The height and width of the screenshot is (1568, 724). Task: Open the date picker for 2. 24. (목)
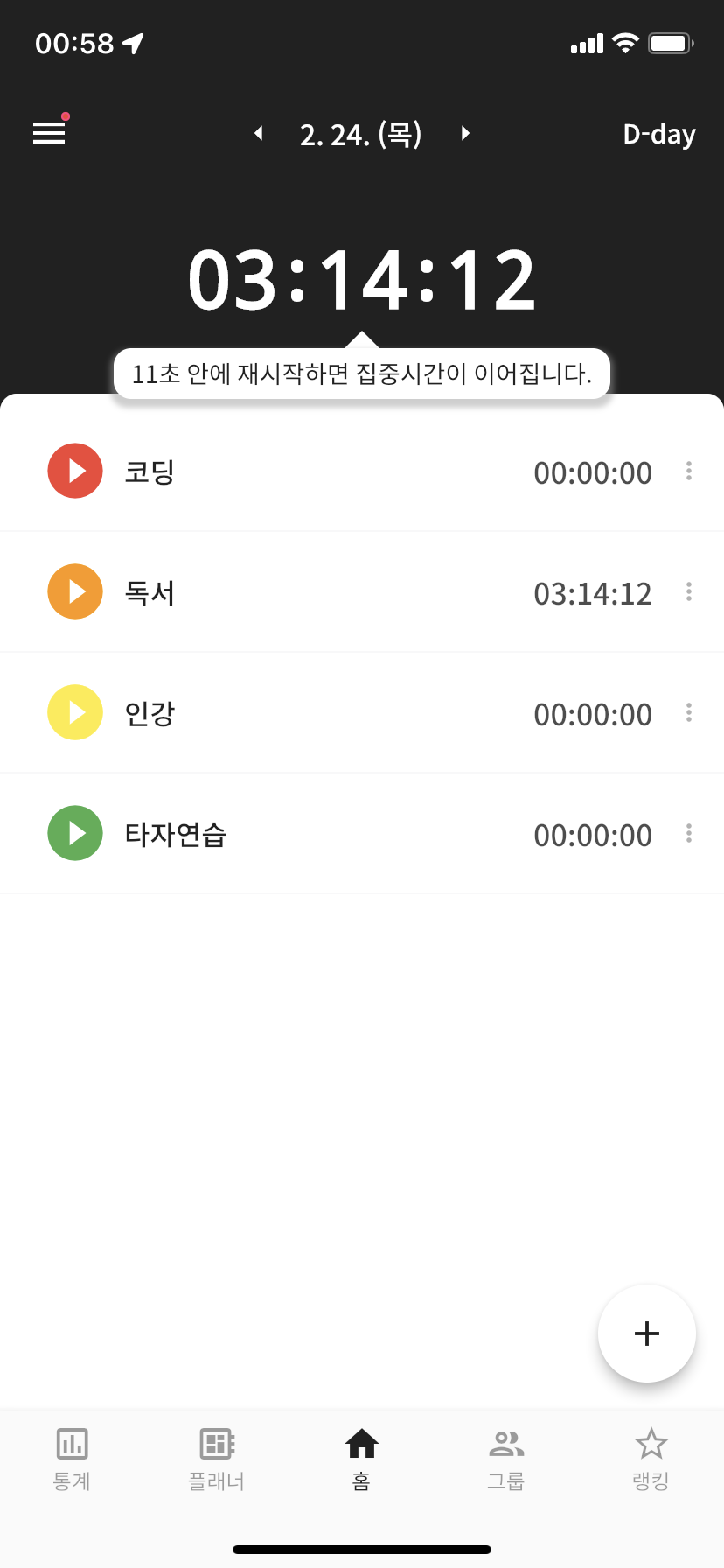point(361,134)
